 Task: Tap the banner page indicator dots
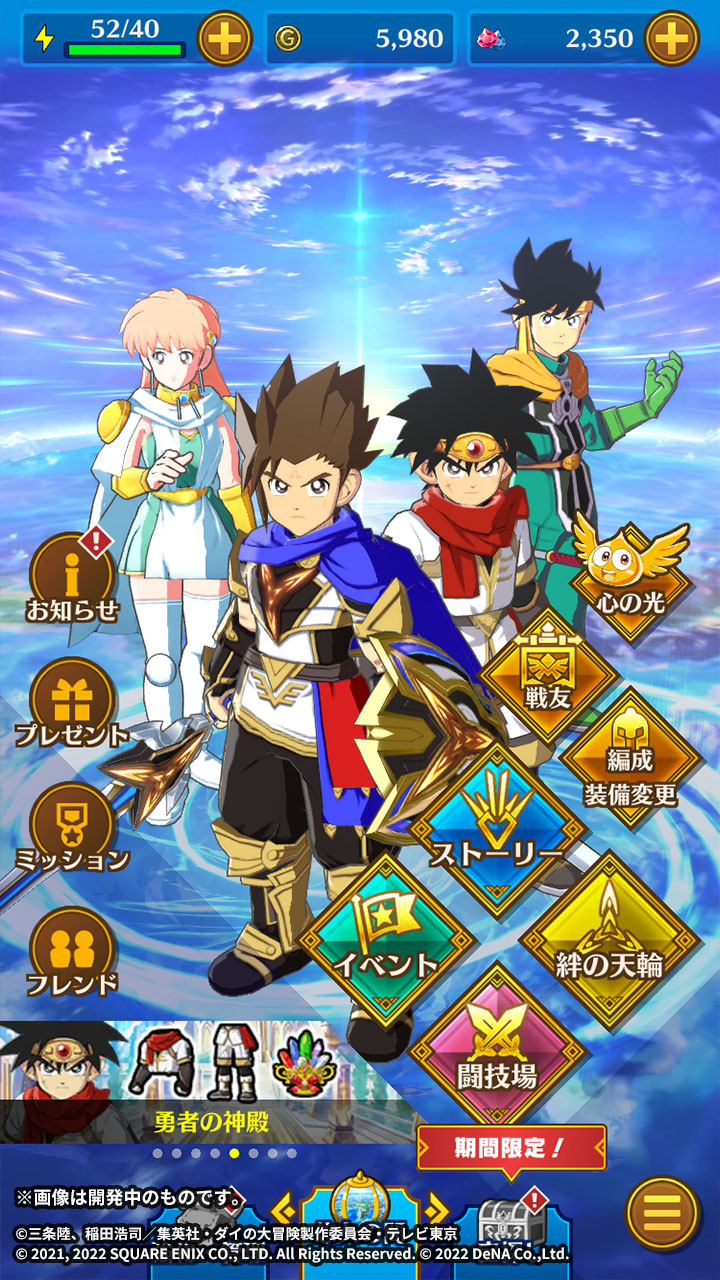point(224,1153)
